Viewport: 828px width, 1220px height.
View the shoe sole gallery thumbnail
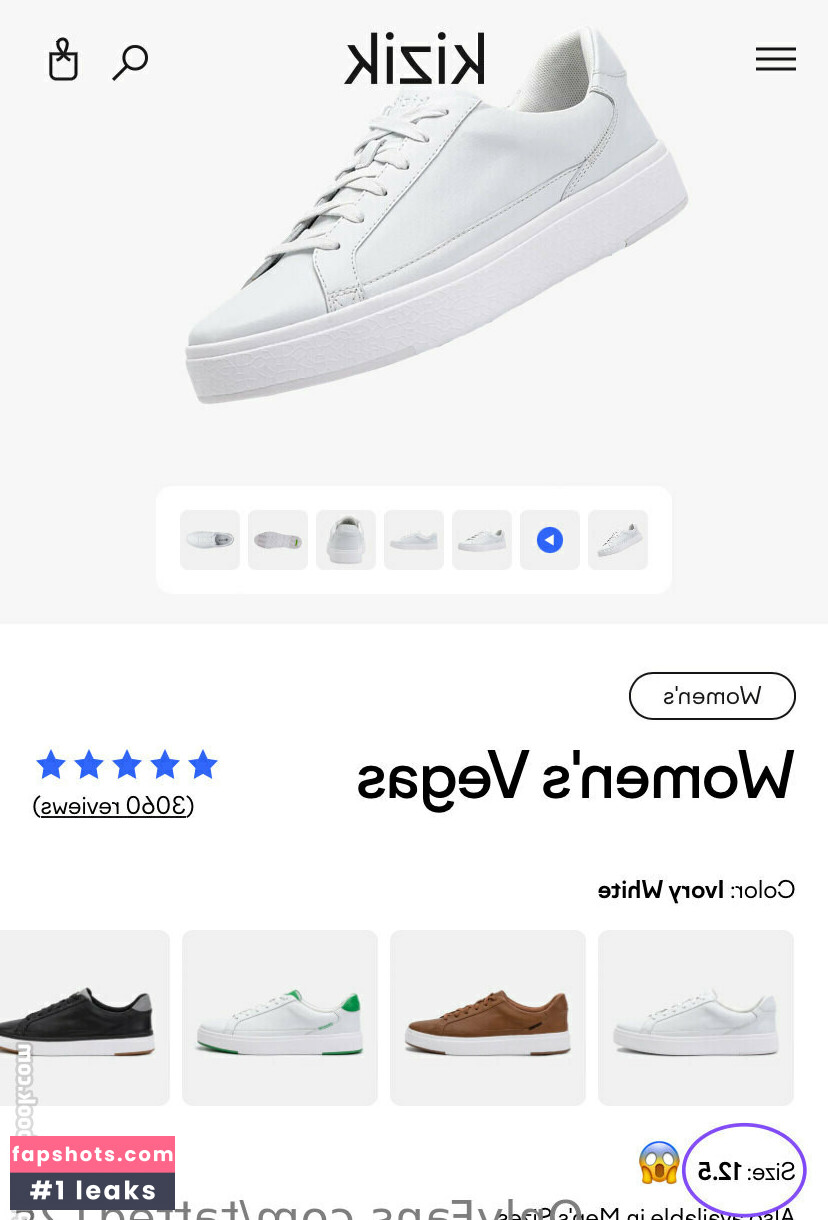click(278, 540)
